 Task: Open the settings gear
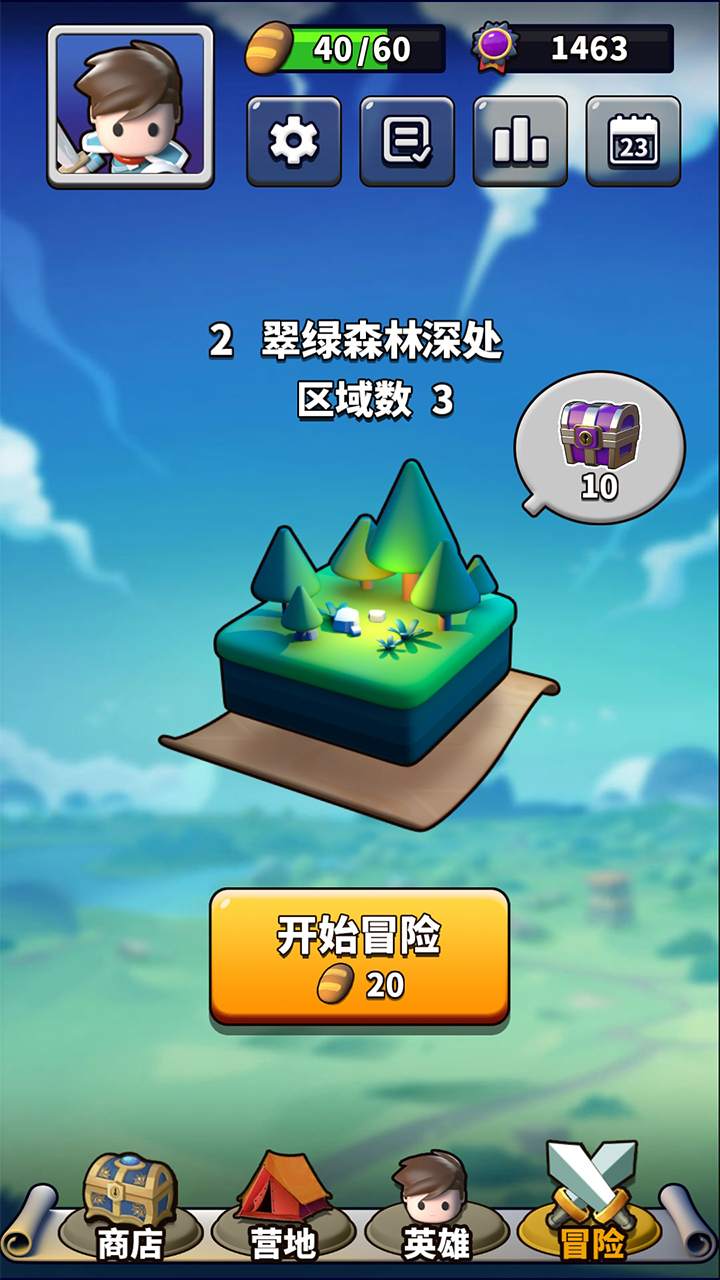coord(293,141)
